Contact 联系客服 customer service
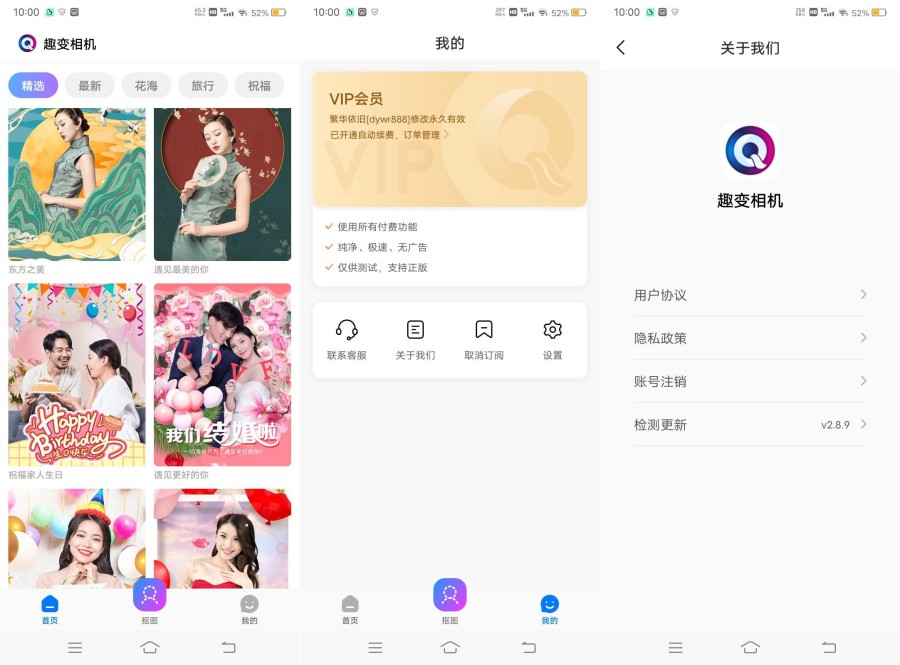 [x=347, y=340]
